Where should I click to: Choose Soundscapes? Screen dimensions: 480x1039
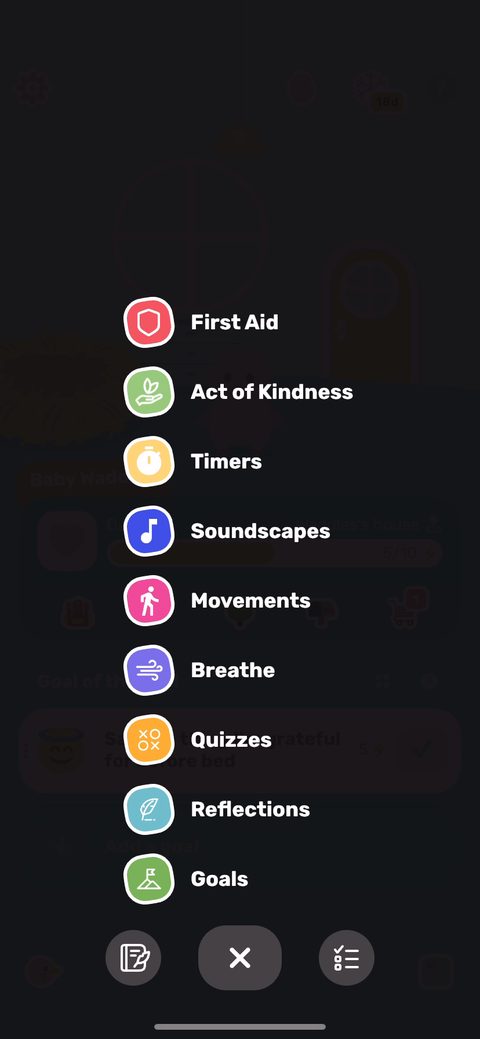click(x=227, y=531)
